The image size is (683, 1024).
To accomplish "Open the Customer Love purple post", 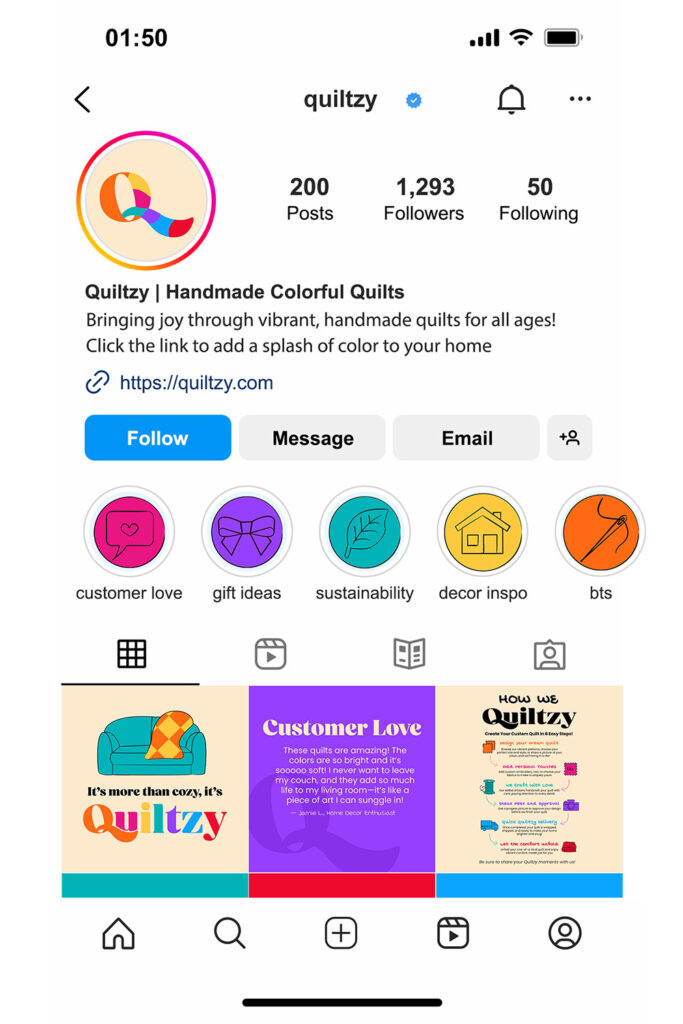I will [341, 780].
